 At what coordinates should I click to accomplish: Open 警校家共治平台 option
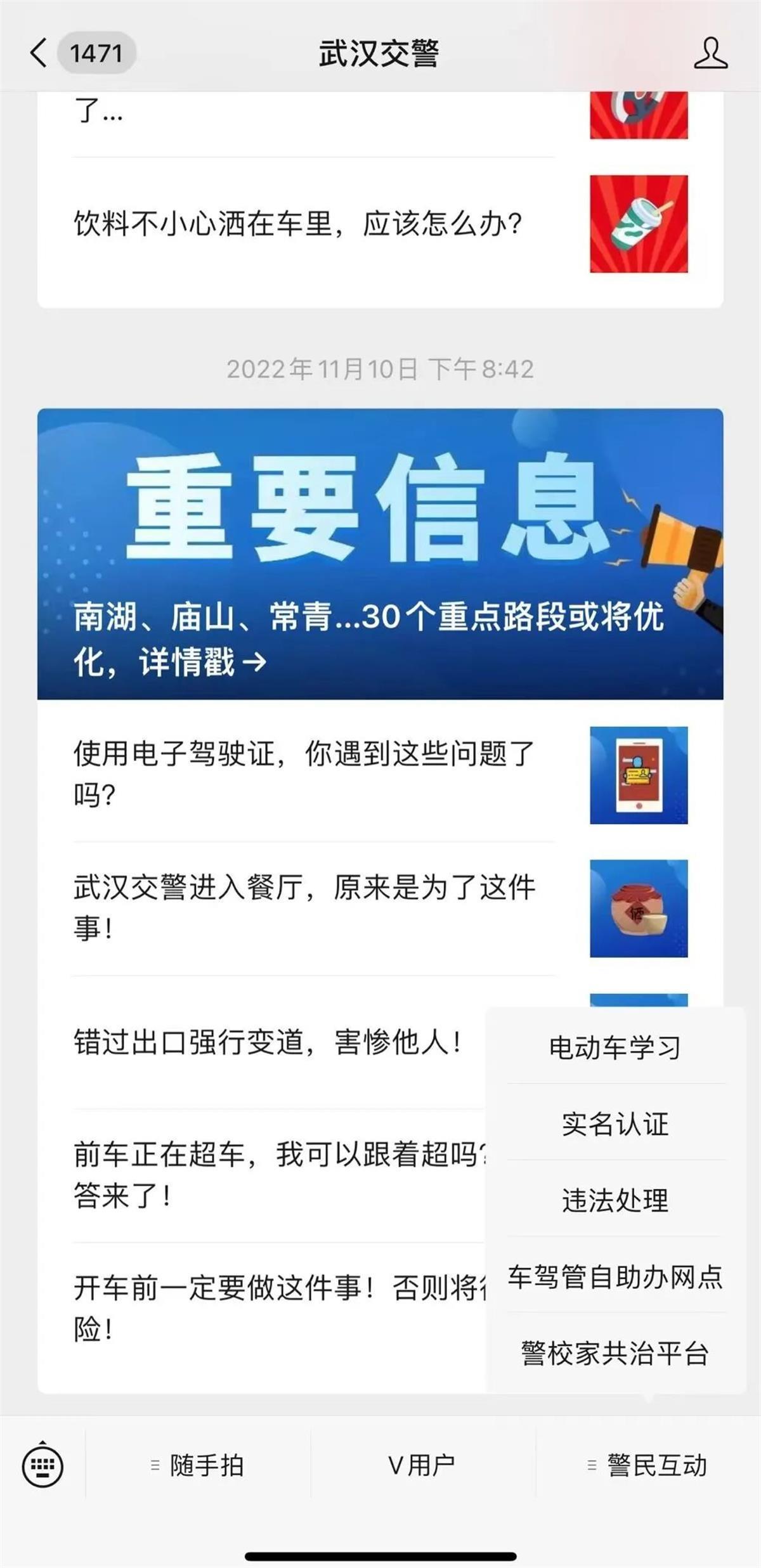coord(615,1352)
